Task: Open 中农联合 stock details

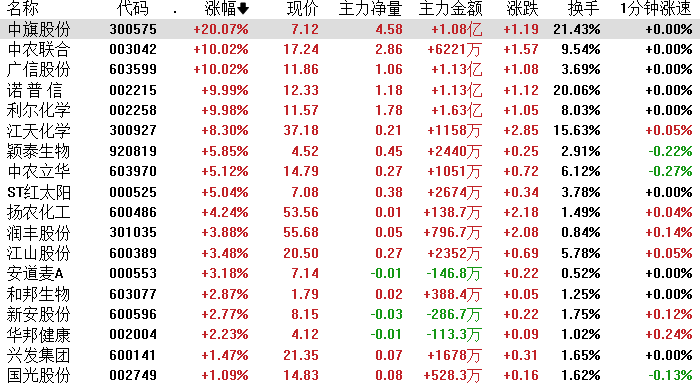Action: coord(350,50)
